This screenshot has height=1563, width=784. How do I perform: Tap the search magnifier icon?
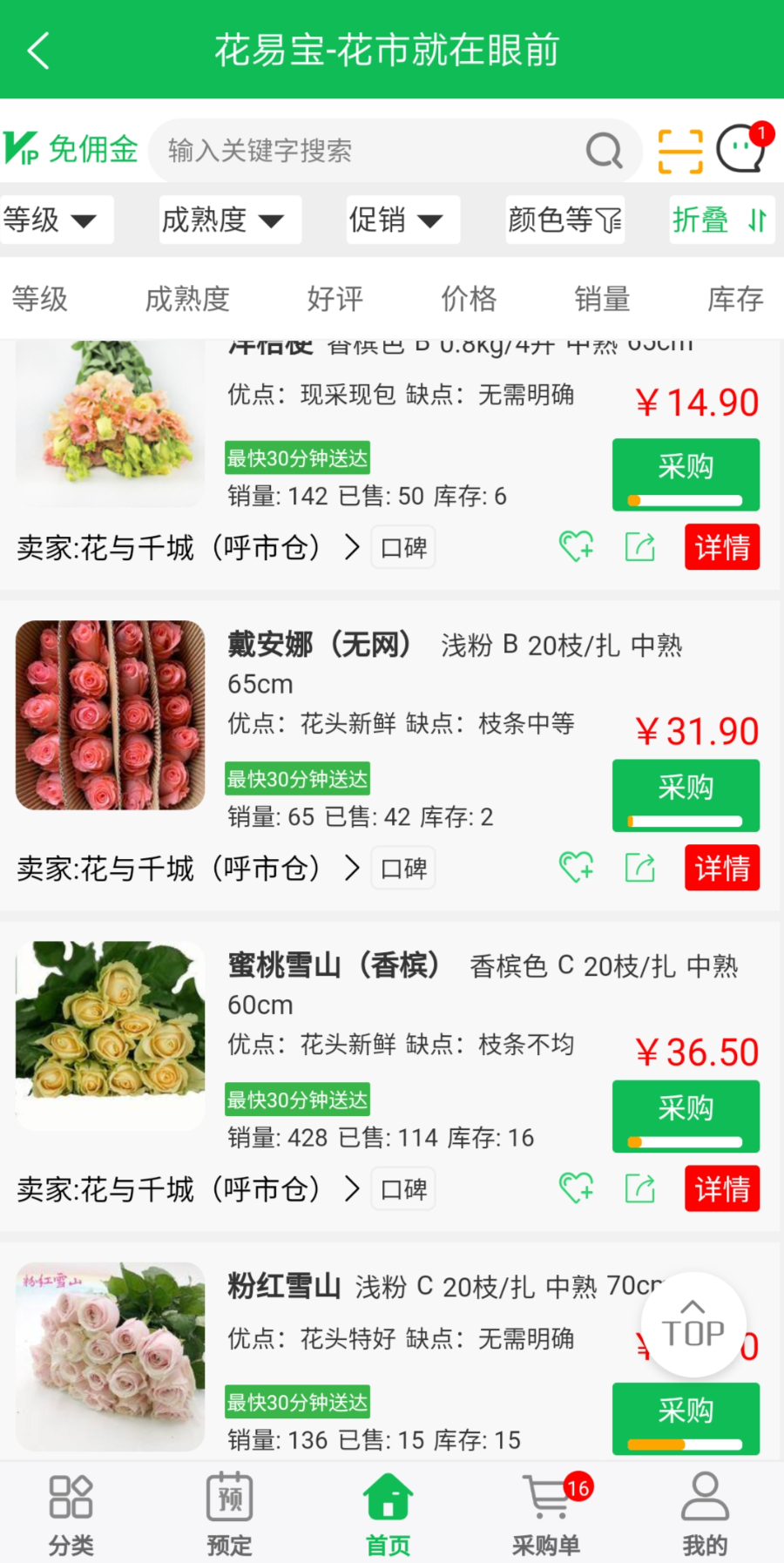(x=604, y=150)
